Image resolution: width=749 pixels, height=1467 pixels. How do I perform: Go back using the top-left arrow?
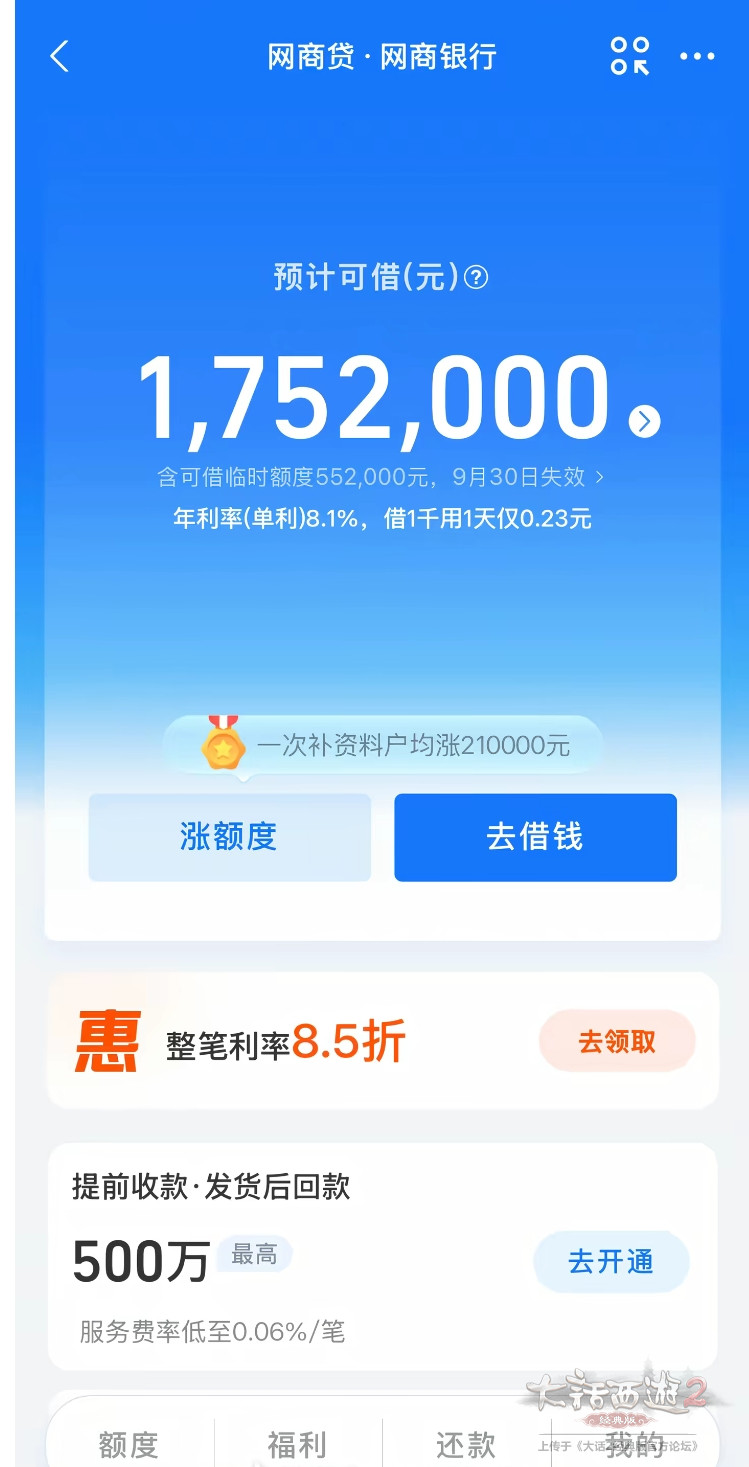tap(60, 56)
